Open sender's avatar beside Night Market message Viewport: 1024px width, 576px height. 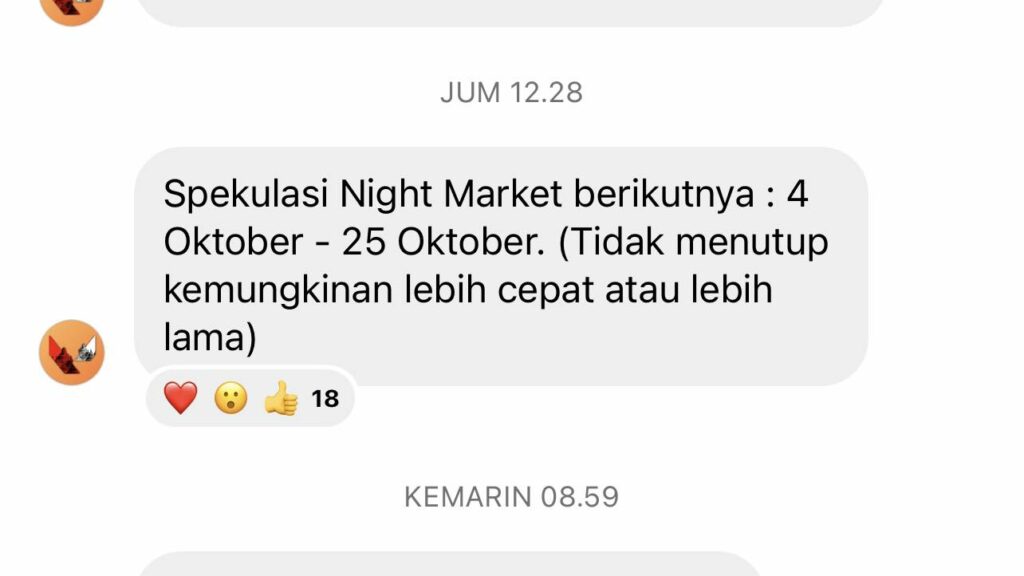pyautogui.click(x=72, y=352)
